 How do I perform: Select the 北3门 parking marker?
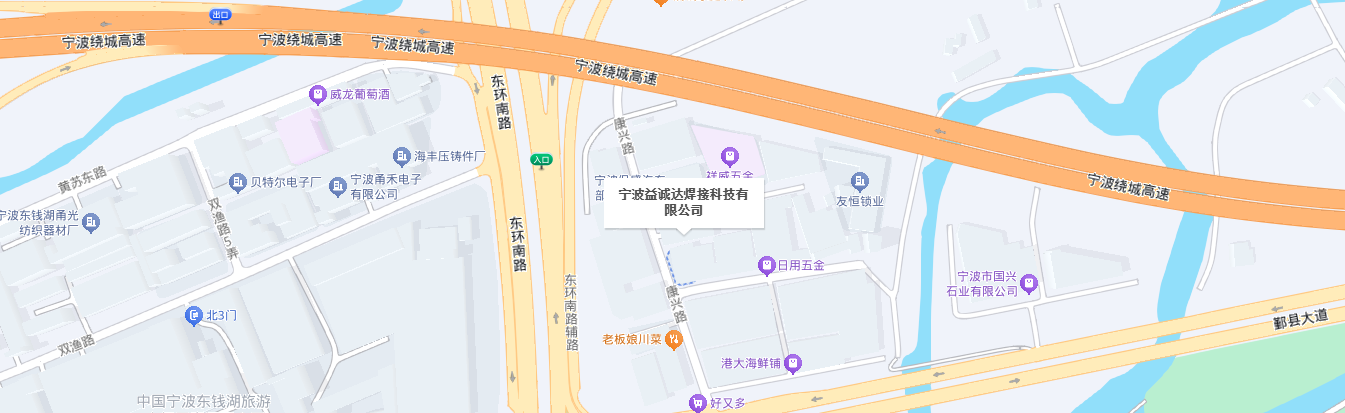(194, 317)
